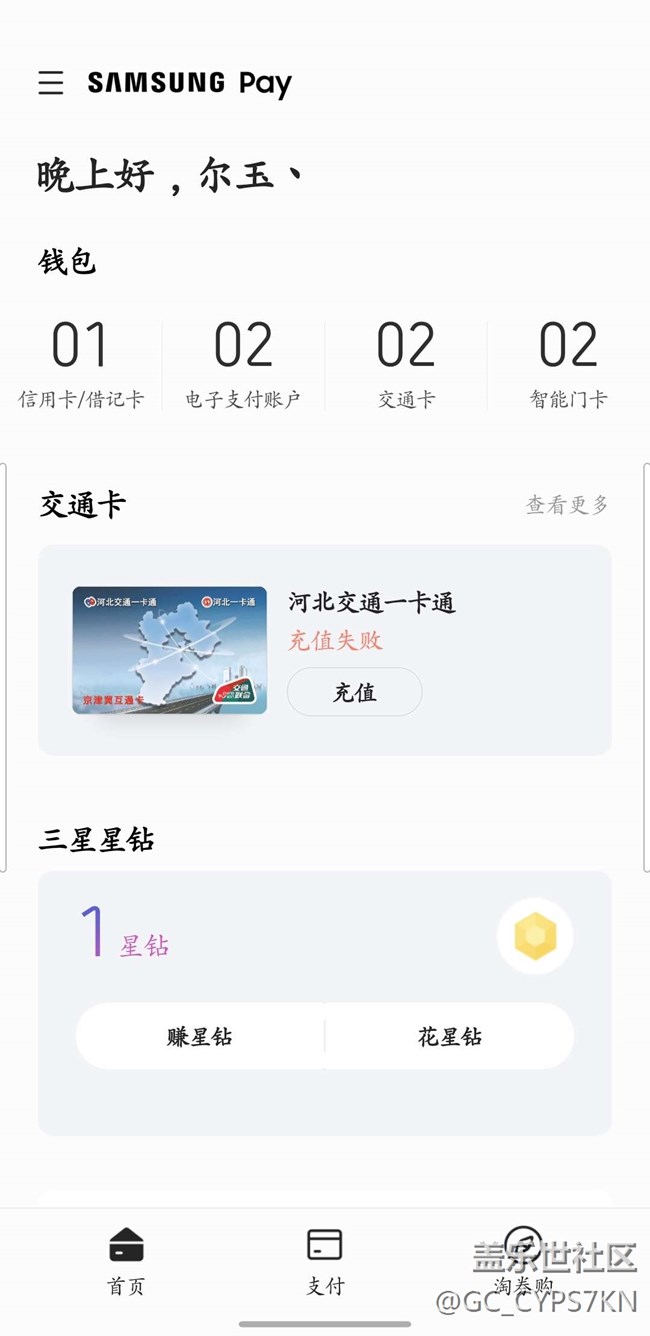The image size is (650, 1336).
Task: Tap 查看更多 for transit cards
Action: coord(567,505)
